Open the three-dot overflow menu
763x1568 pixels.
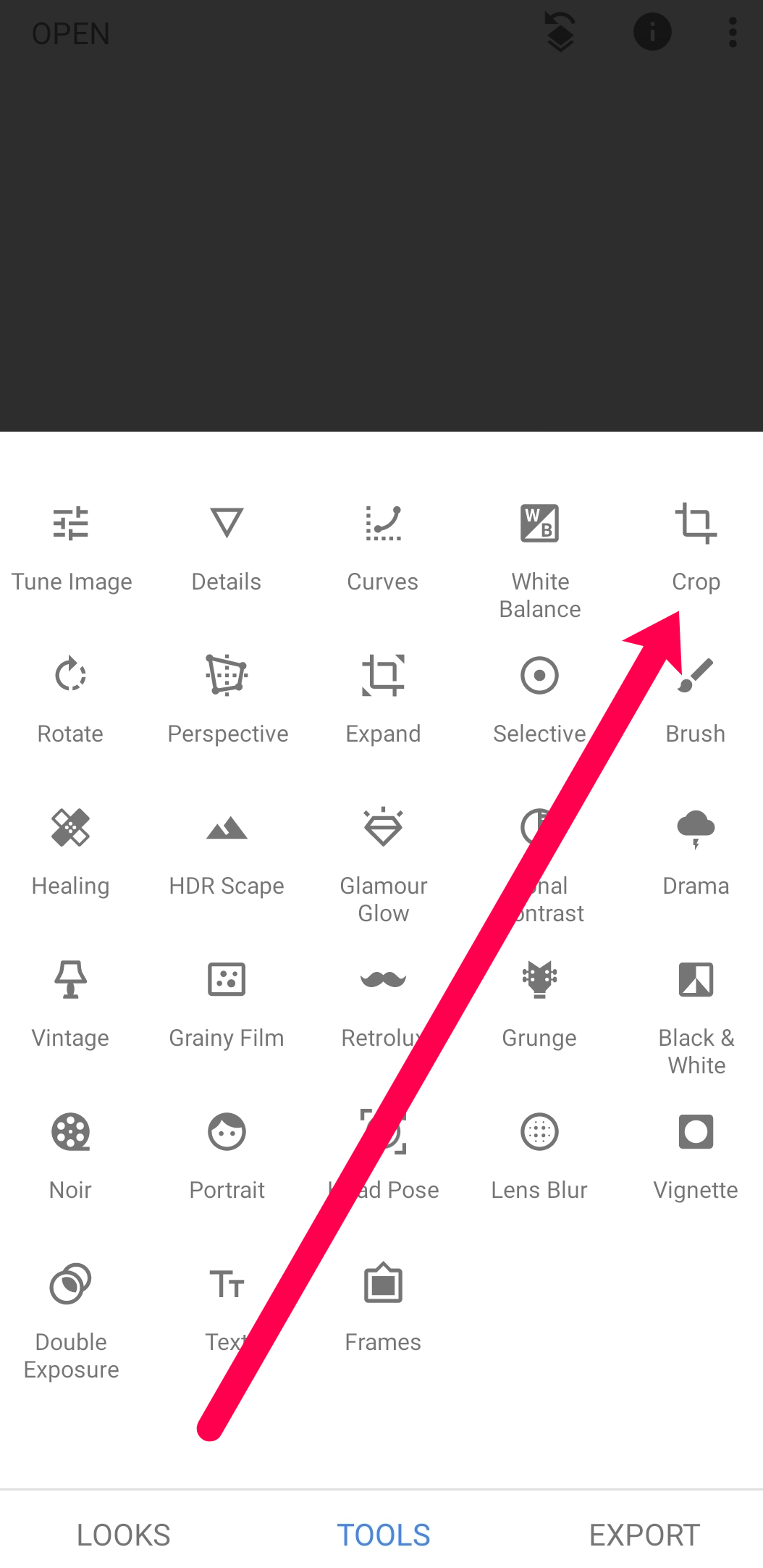733,33
